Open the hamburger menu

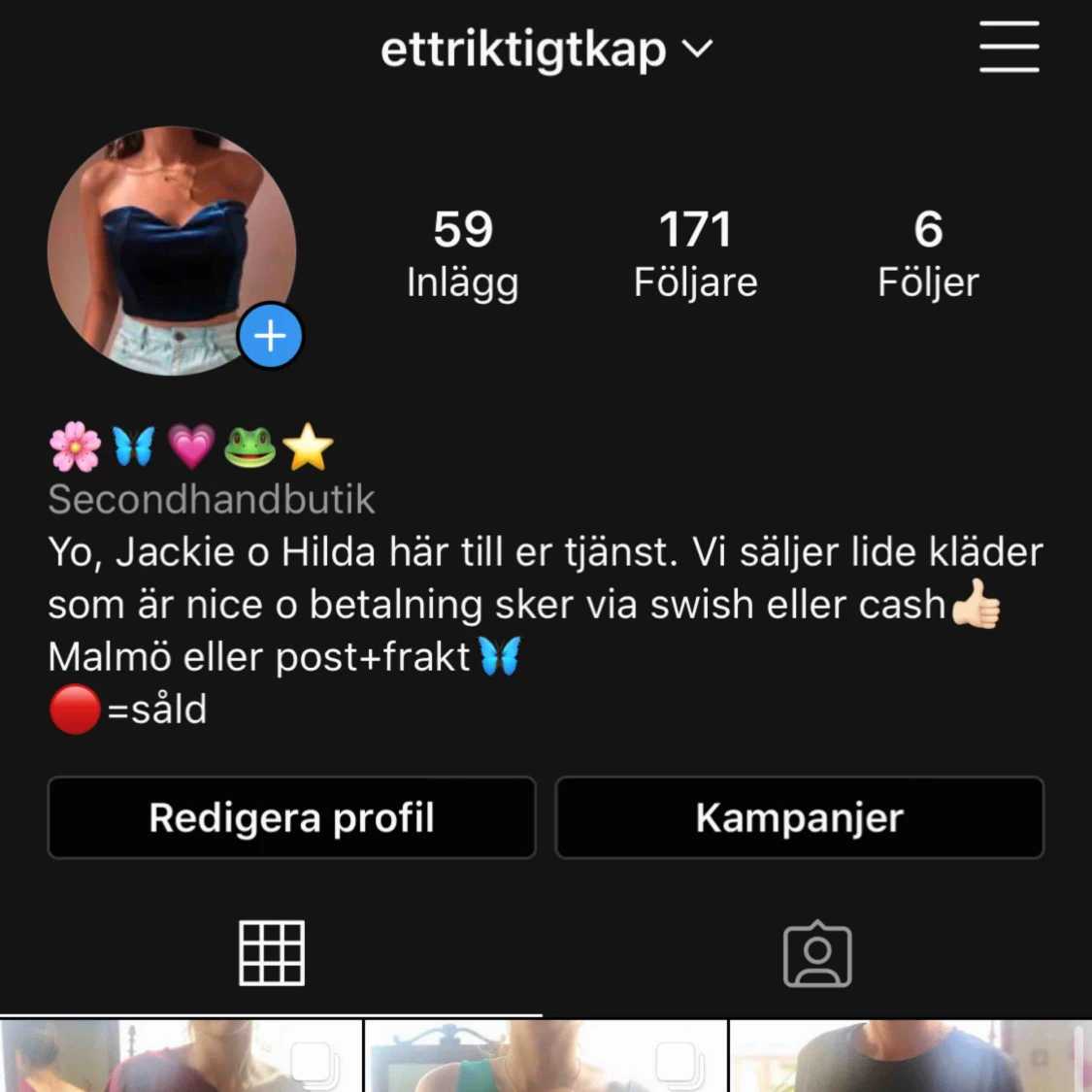click(1009, 47)
